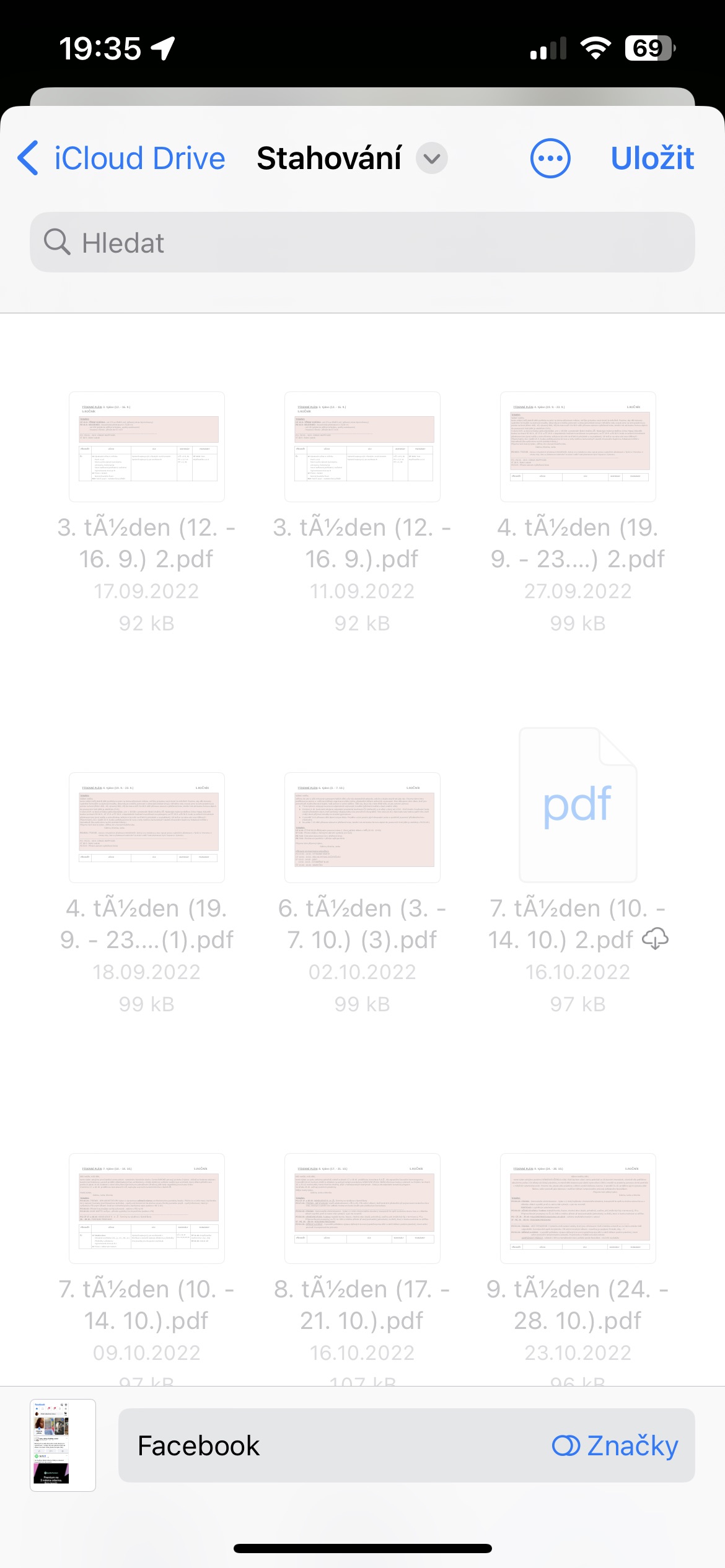The image size is (725, 1568).
Task: Tap Uložit to save the file
Action: pos(652,158)
